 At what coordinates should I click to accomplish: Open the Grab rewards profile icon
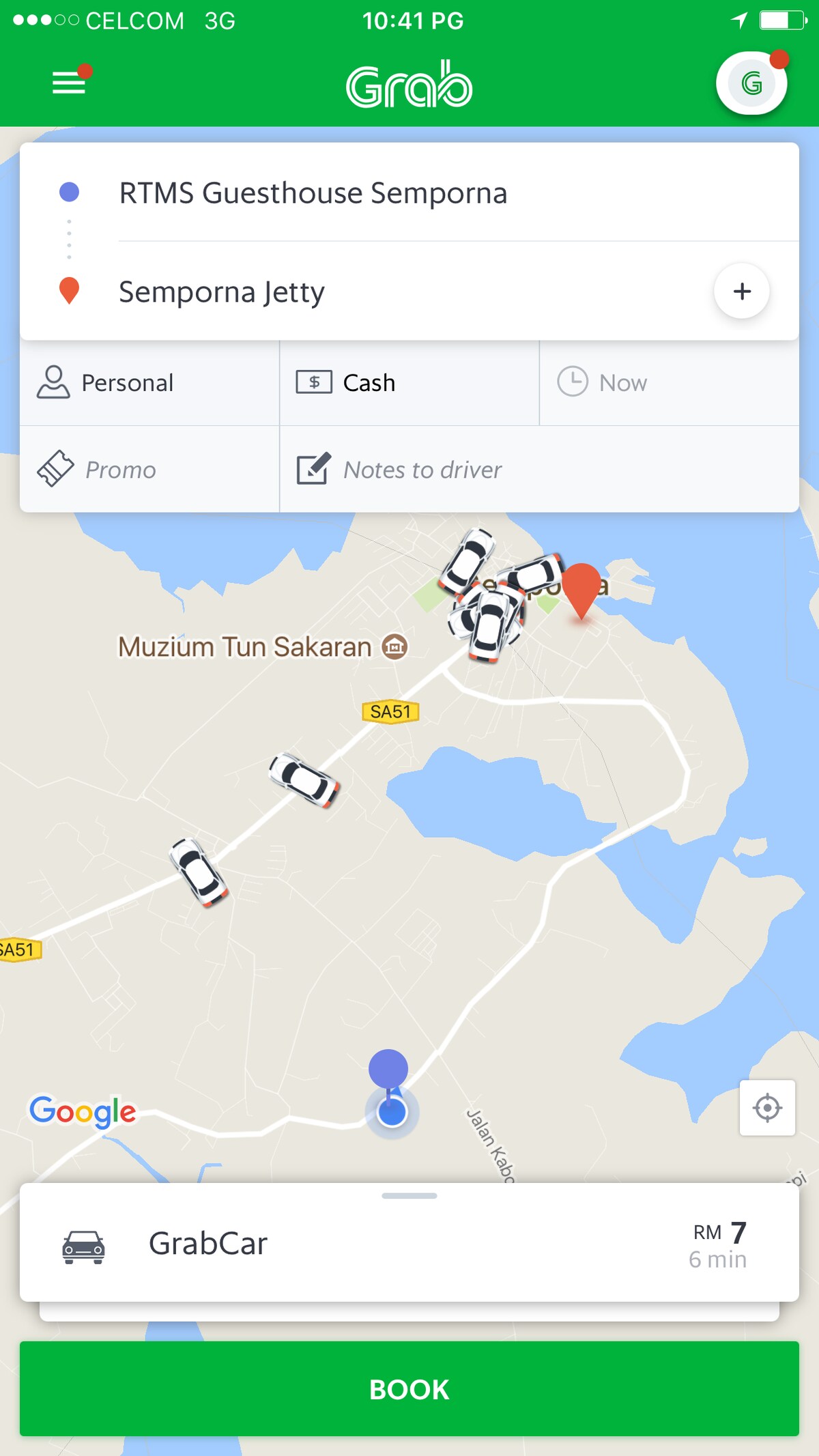[751, 83]
